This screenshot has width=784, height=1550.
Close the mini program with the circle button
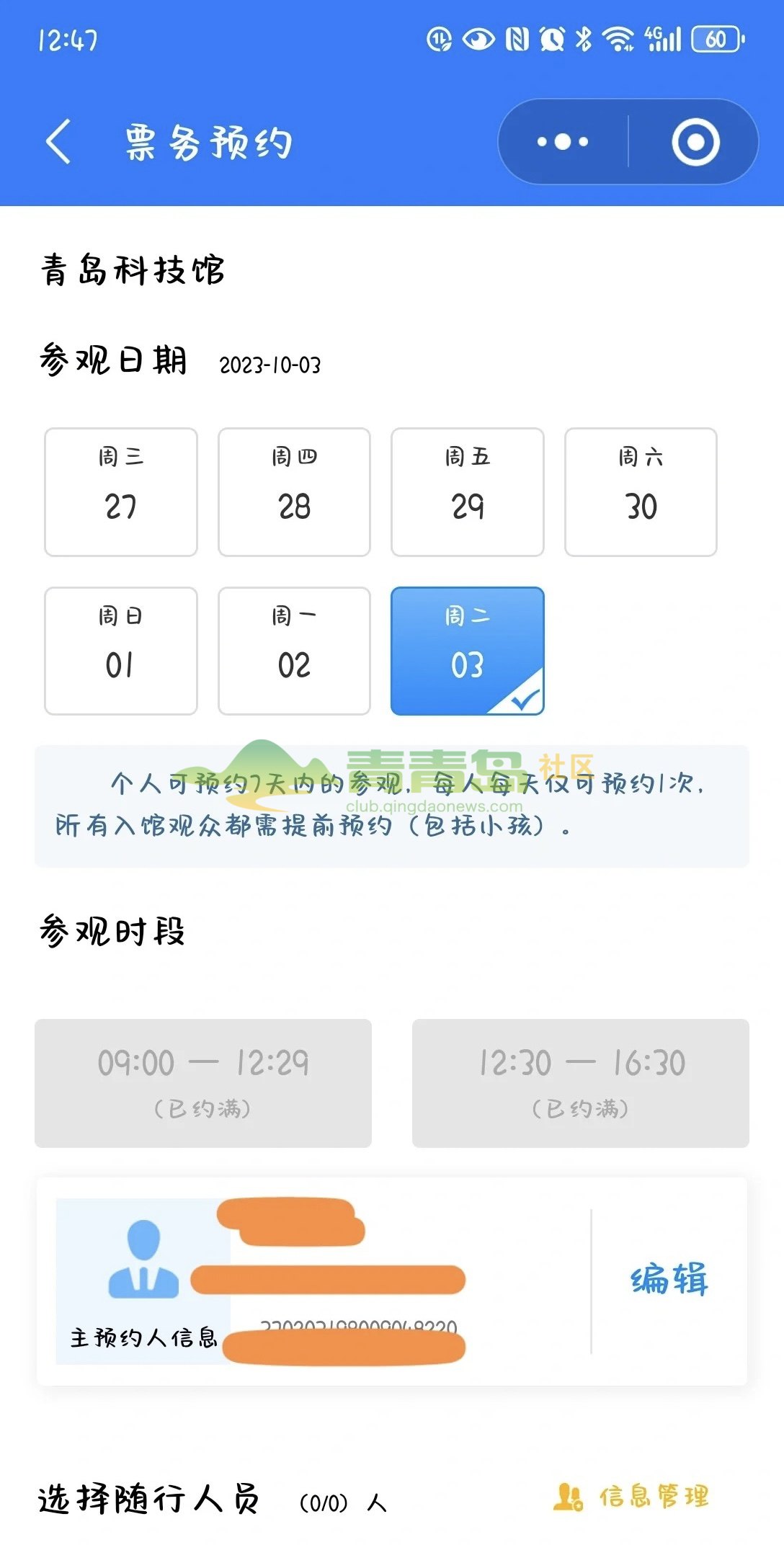pos(695,142)
